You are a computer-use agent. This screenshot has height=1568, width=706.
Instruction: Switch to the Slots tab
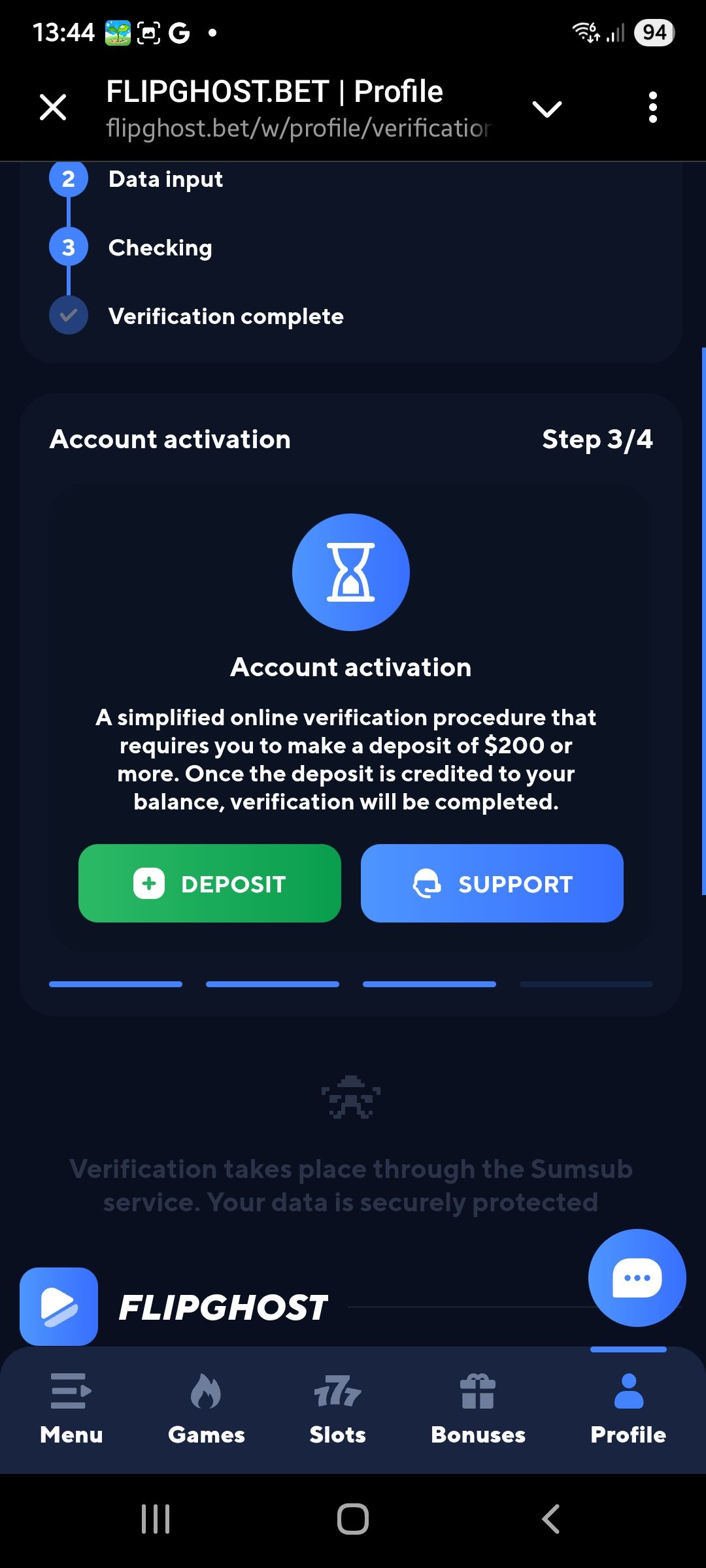click(337, 1408)
